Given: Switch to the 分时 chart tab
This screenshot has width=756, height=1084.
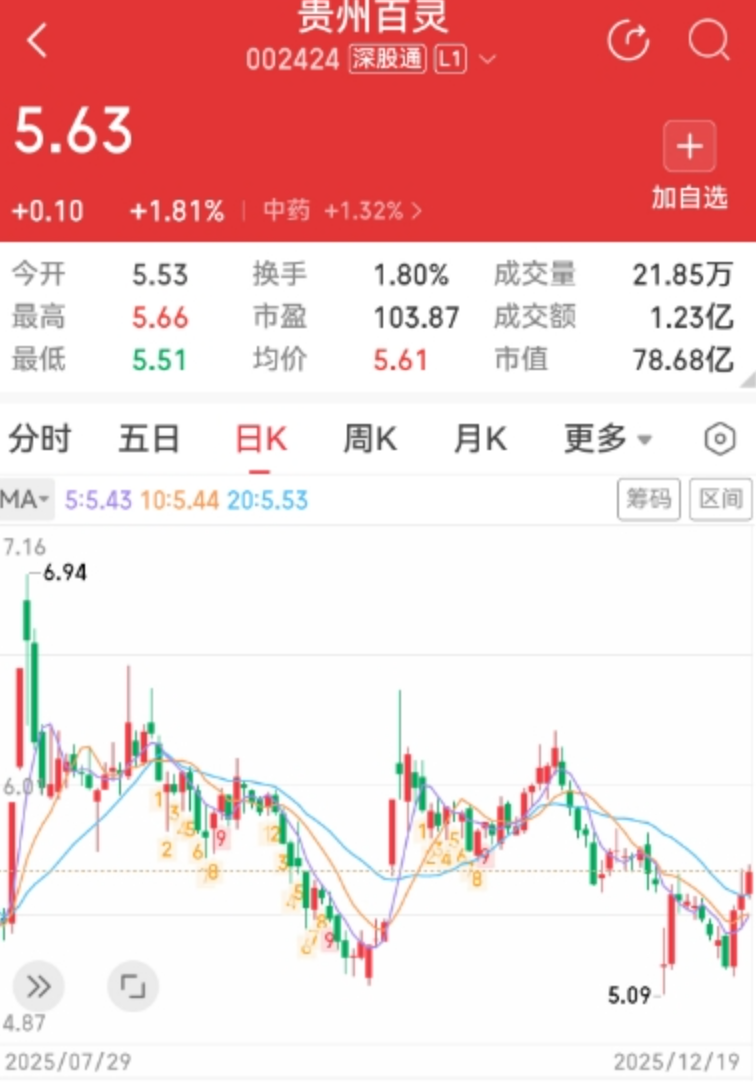Looking at the screenshot, I should pyautogui.click(x=40, y=439).
